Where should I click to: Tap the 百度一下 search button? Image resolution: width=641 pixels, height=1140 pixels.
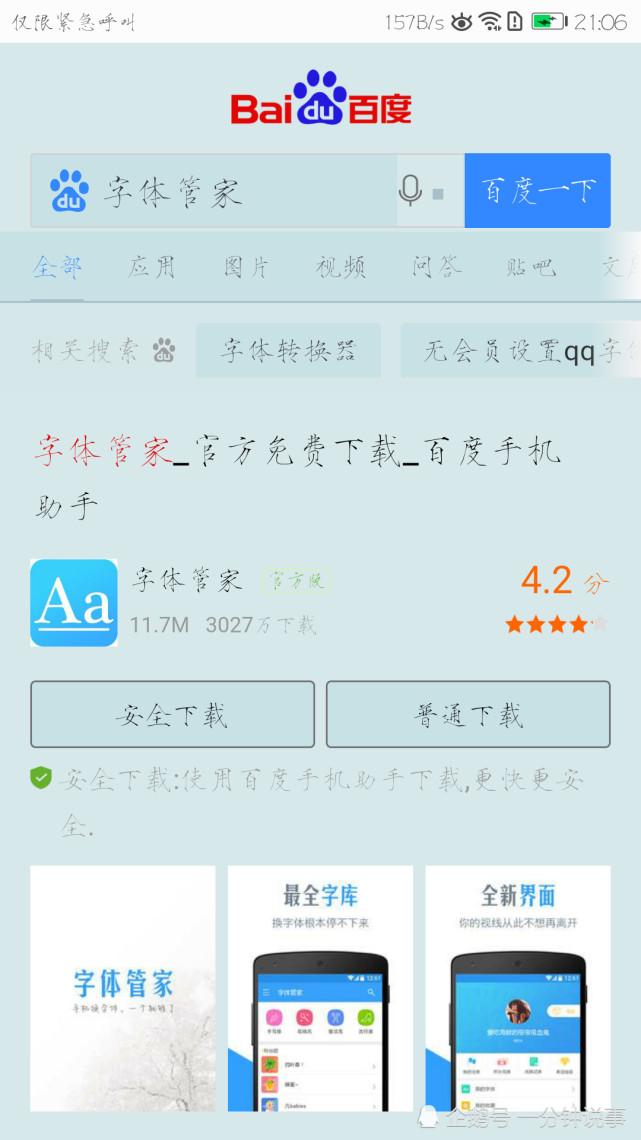pyautogui.click(x=537, y=191)
